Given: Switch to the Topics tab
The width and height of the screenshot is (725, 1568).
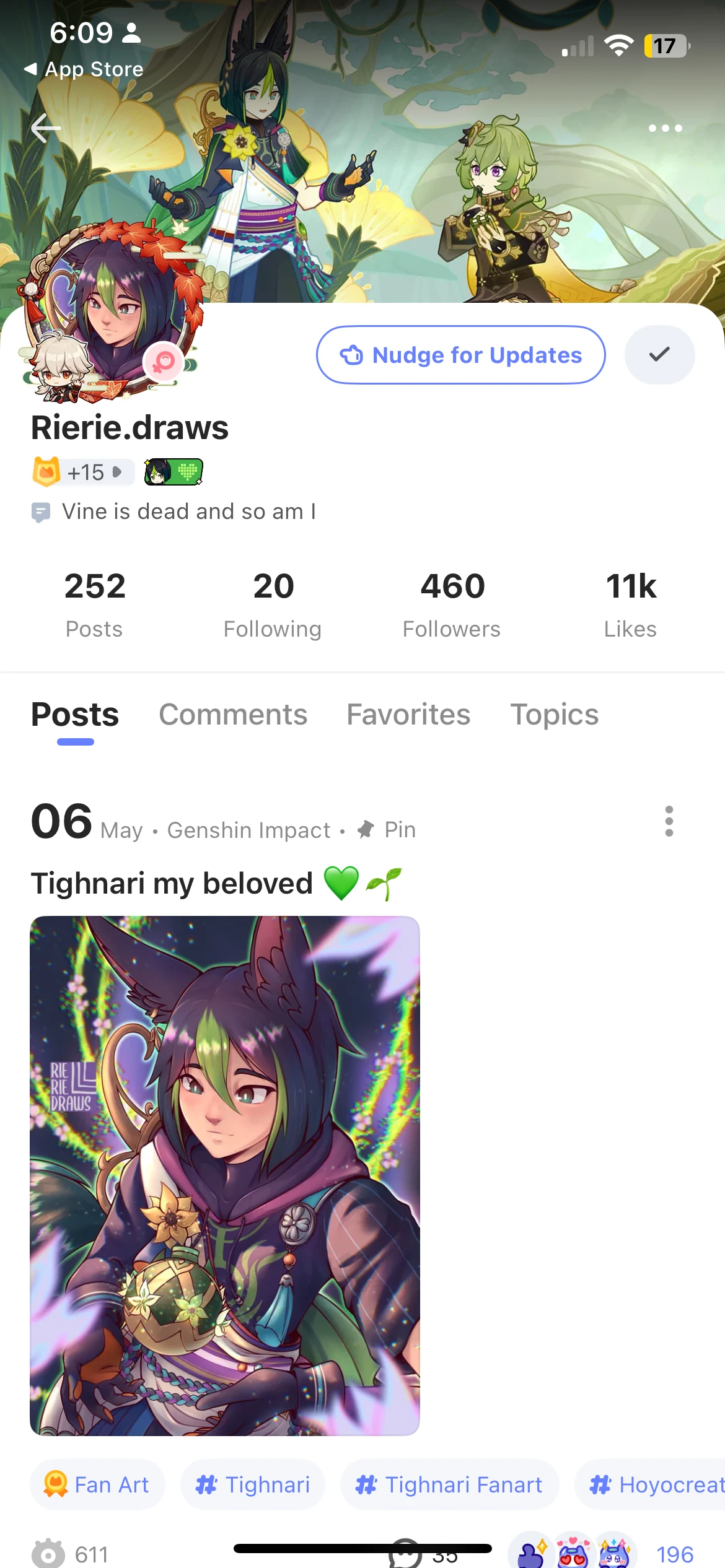Looking at the screenshot, I should [554, 715].
